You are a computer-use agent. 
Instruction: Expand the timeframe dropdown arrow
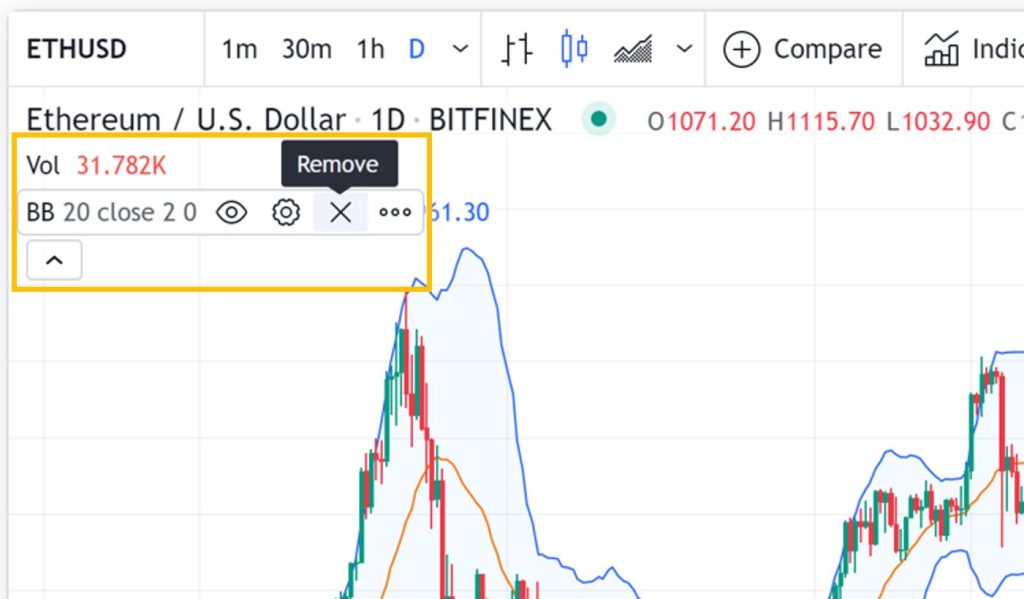[460, 49]
